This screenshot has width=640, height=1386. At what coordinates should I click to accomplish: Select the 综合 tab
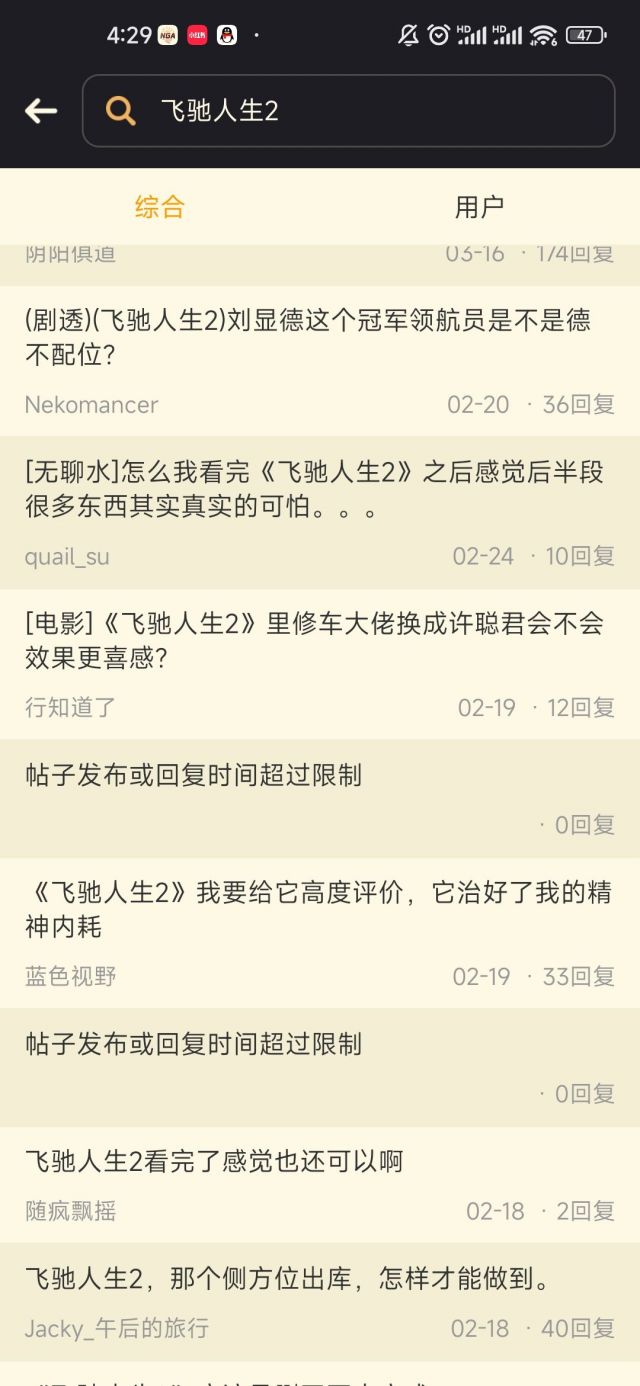(160, 207)
